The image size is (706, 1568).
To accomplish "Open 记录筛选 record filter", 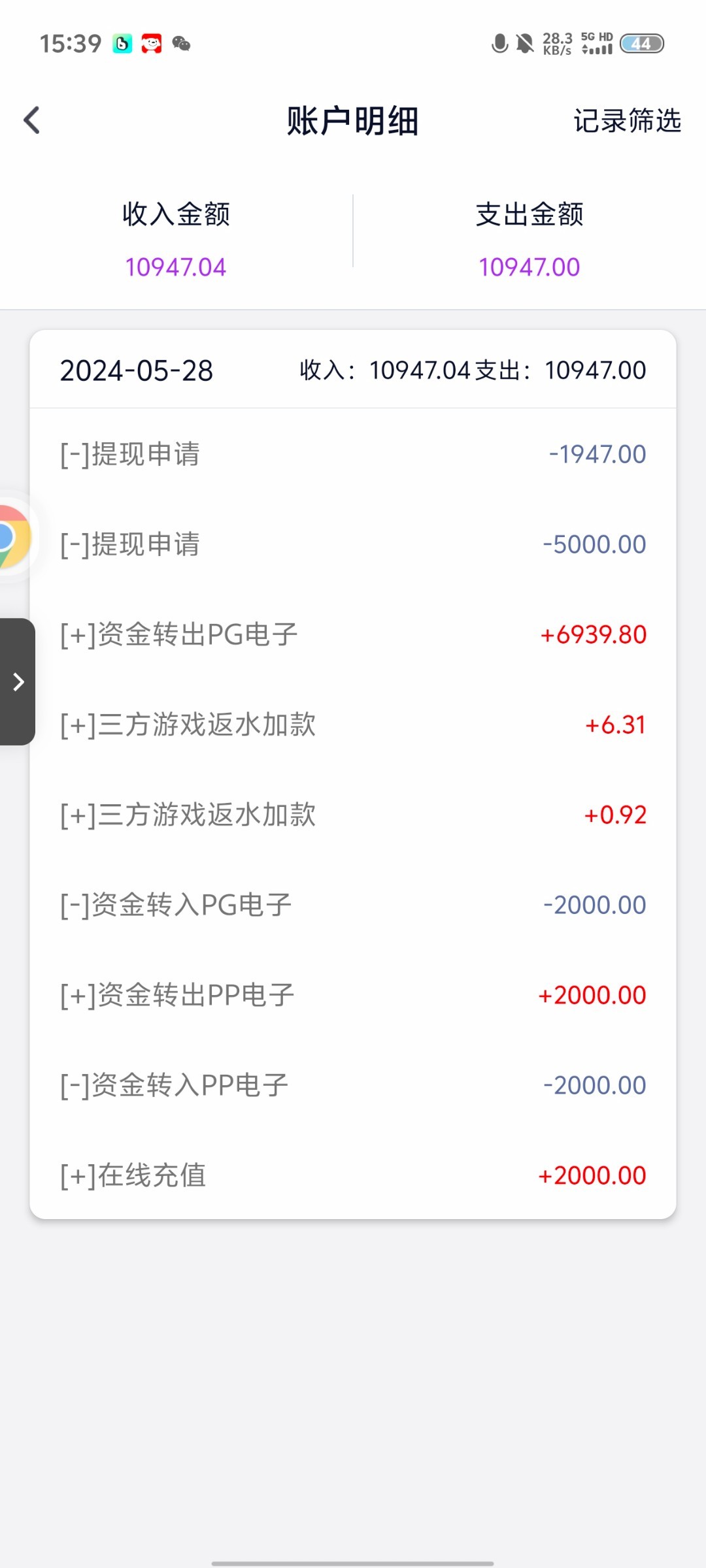I will click(x=628, y=121).
